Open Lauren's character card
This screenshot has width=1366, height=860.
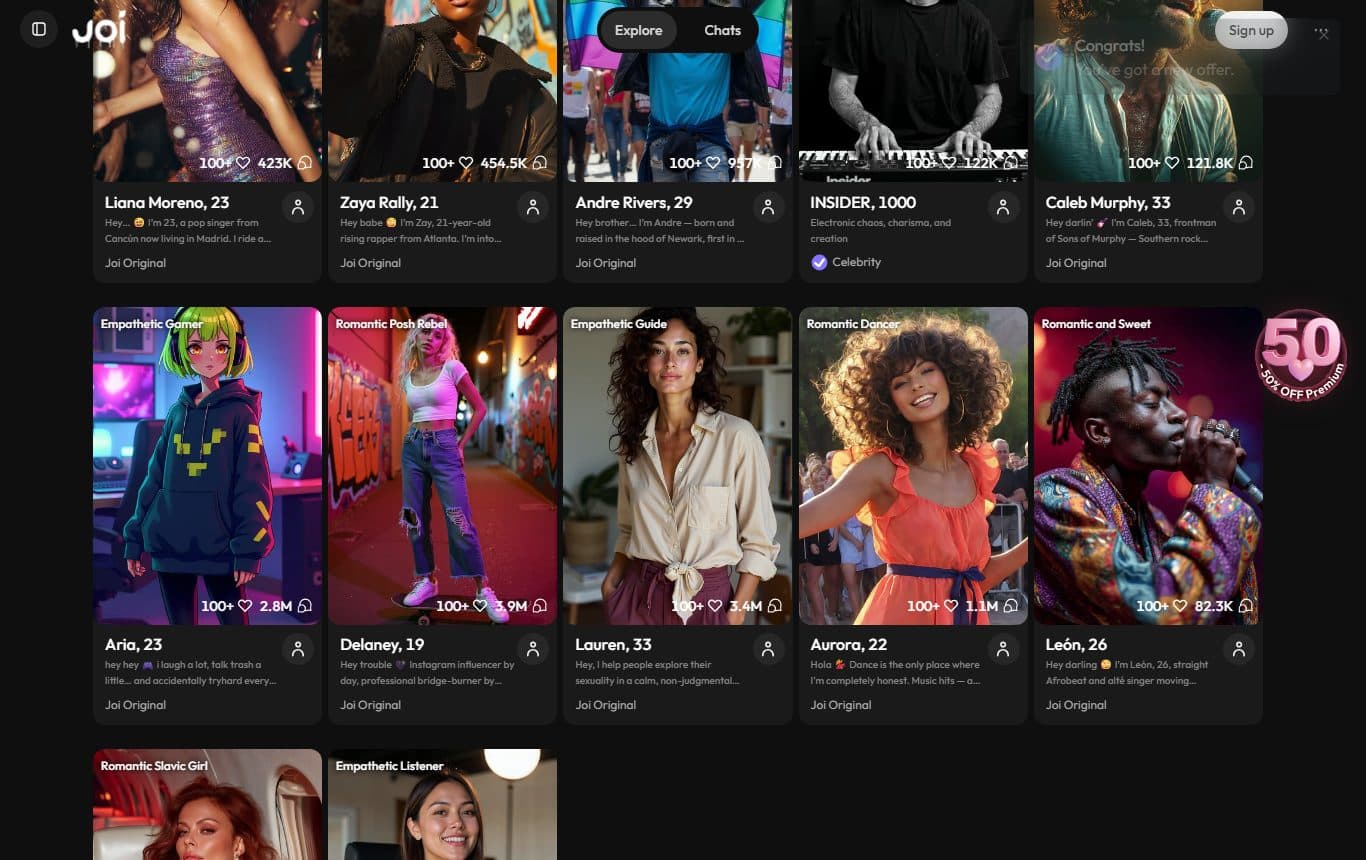(x=677, y=466)
